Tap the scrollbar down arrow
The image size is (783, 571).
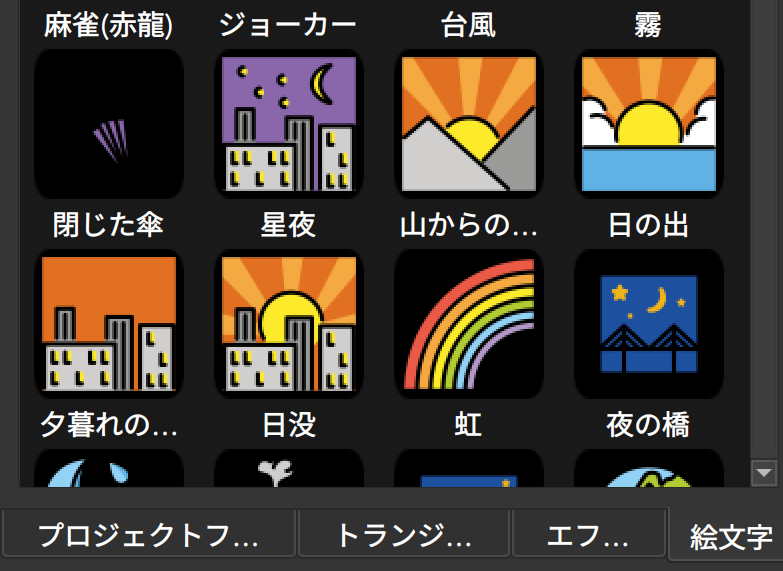click(764, 472)
